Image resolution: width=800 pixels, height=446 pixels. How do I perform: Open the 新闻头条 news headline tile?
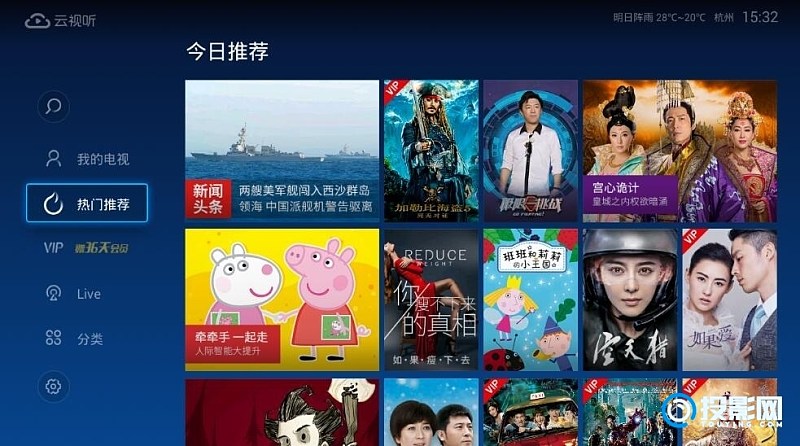[x=282, y=150]
